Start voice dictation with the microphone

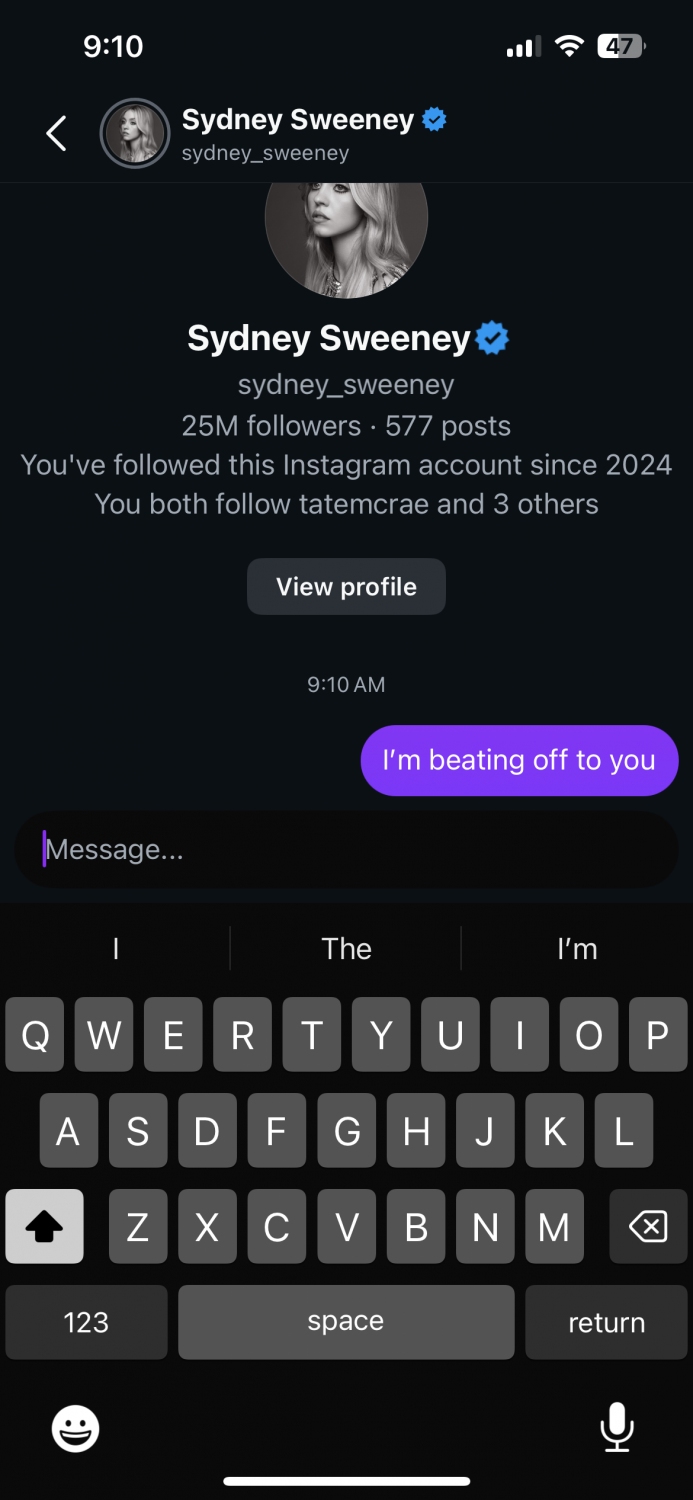616,1427
